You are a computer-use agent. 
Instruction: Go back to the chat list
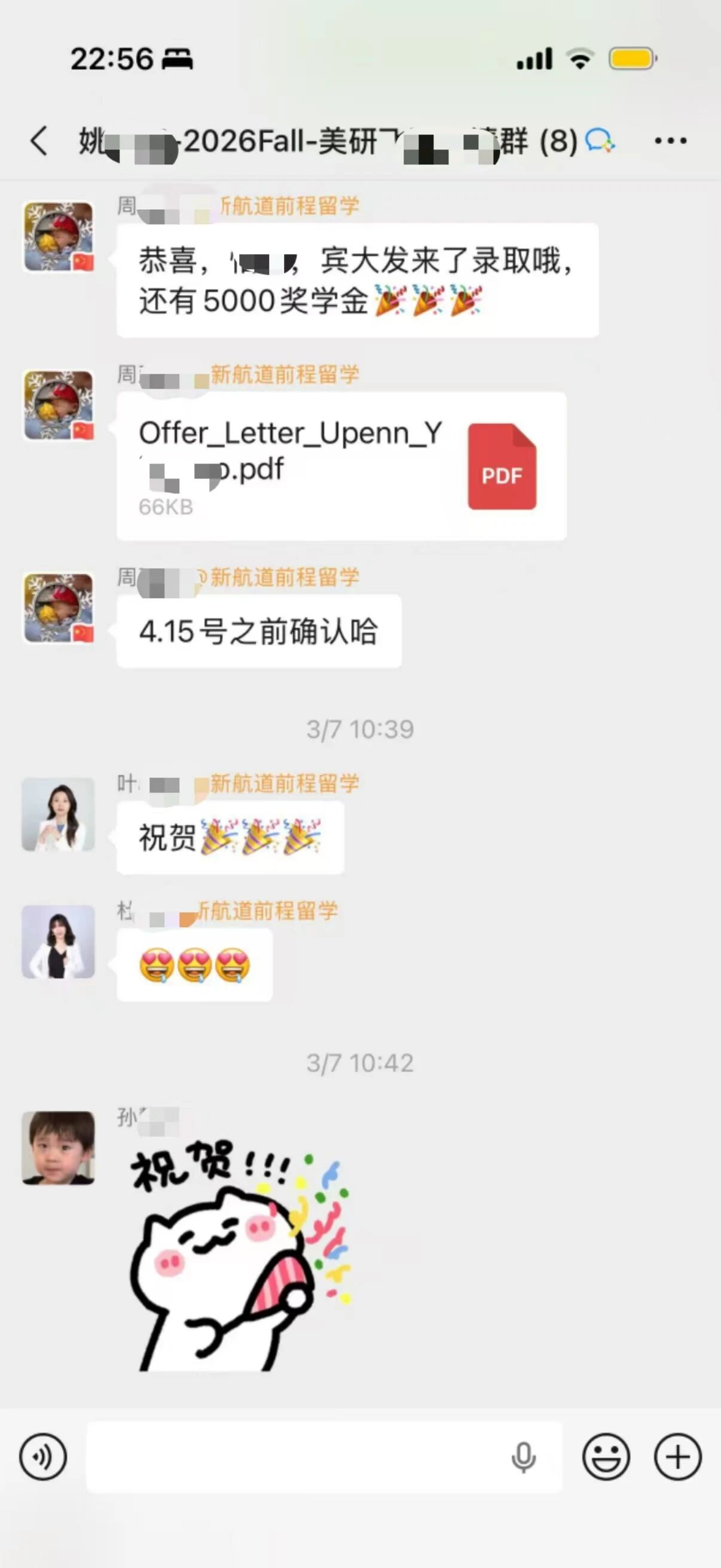coord(39,141)
